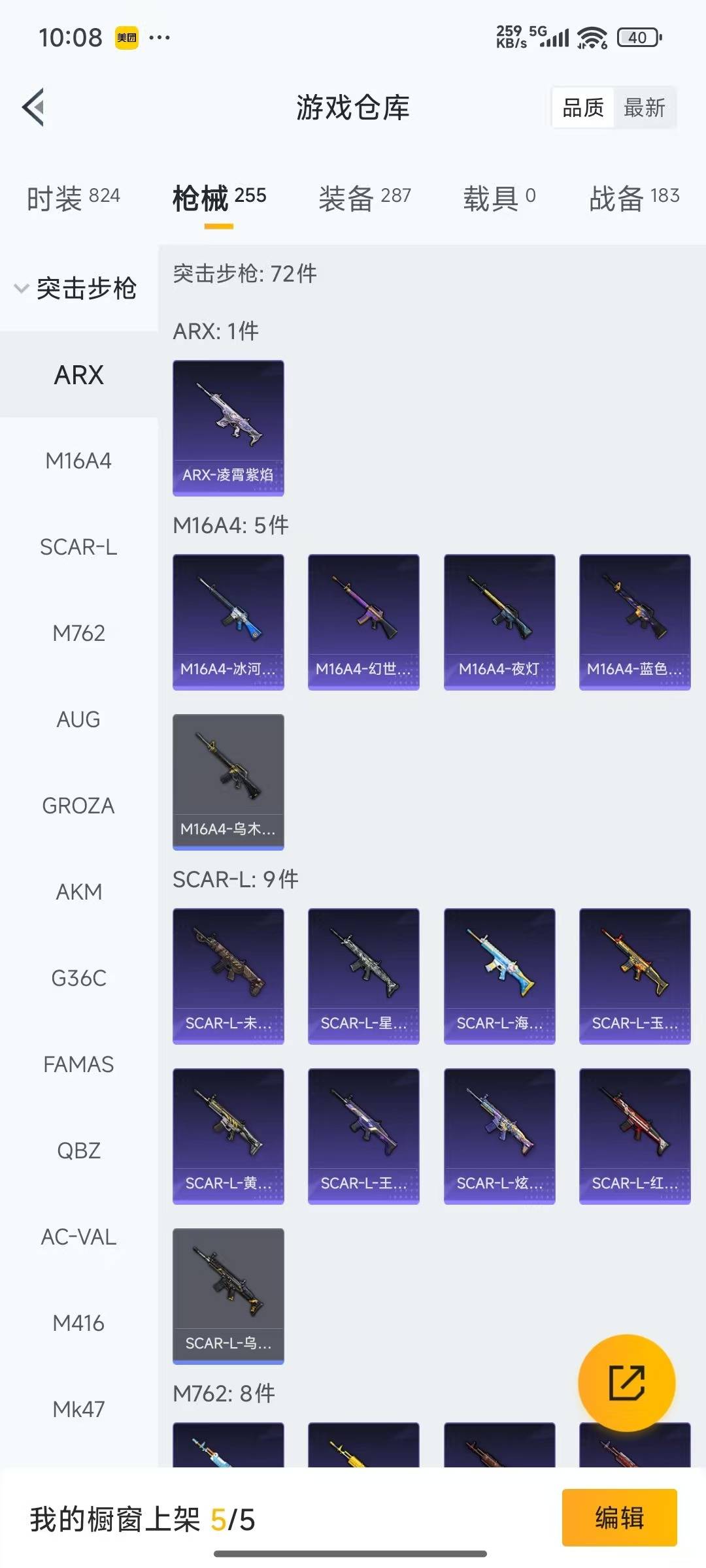706x1568 pixels.
Task: Open the 战备 tab
Action: click(x=633, y=197)
